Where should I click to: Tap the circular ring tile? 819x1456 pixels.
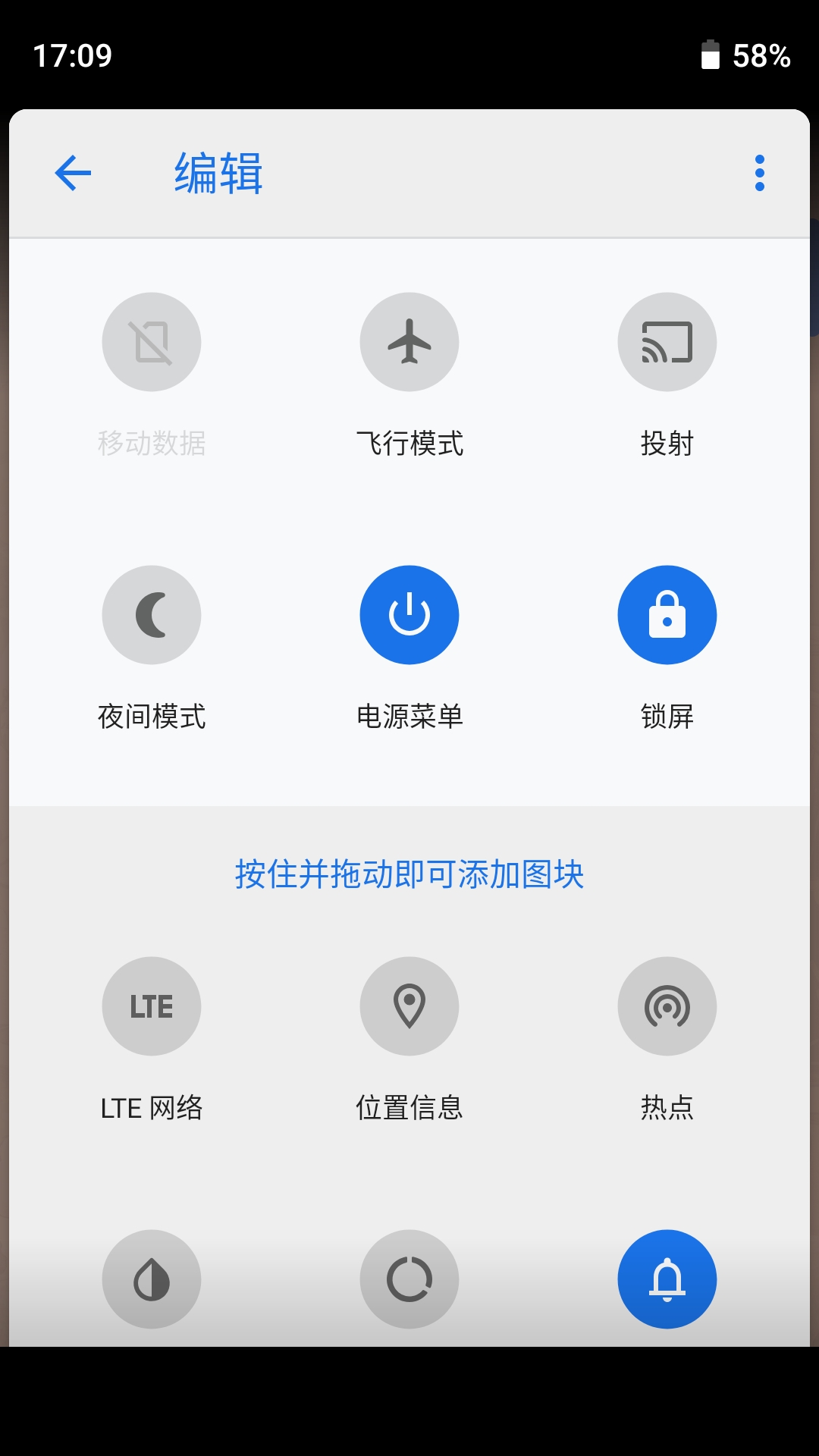pyautogui.click(x=409, y=1279)
